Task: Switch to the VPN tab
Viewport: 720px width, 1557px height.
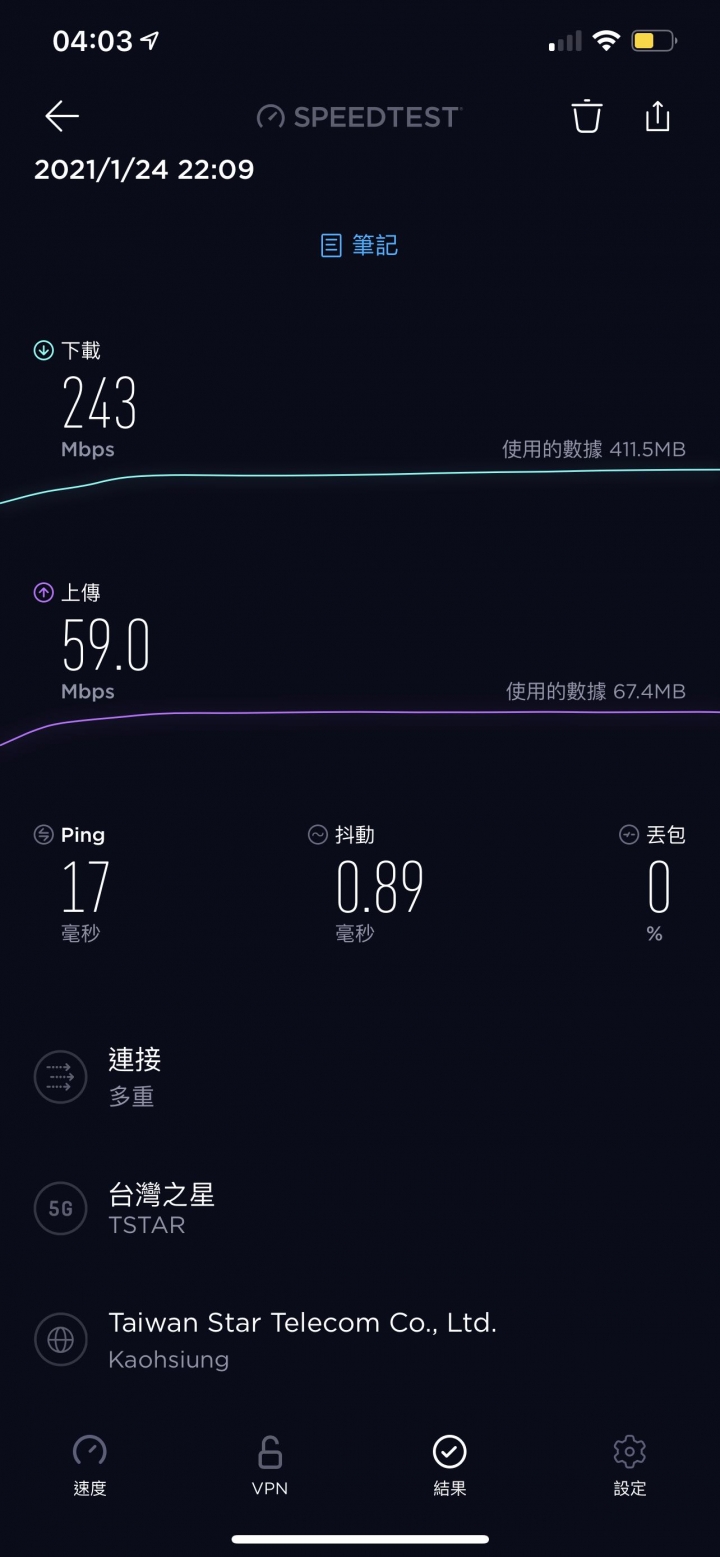Action: pos(270,1466)
